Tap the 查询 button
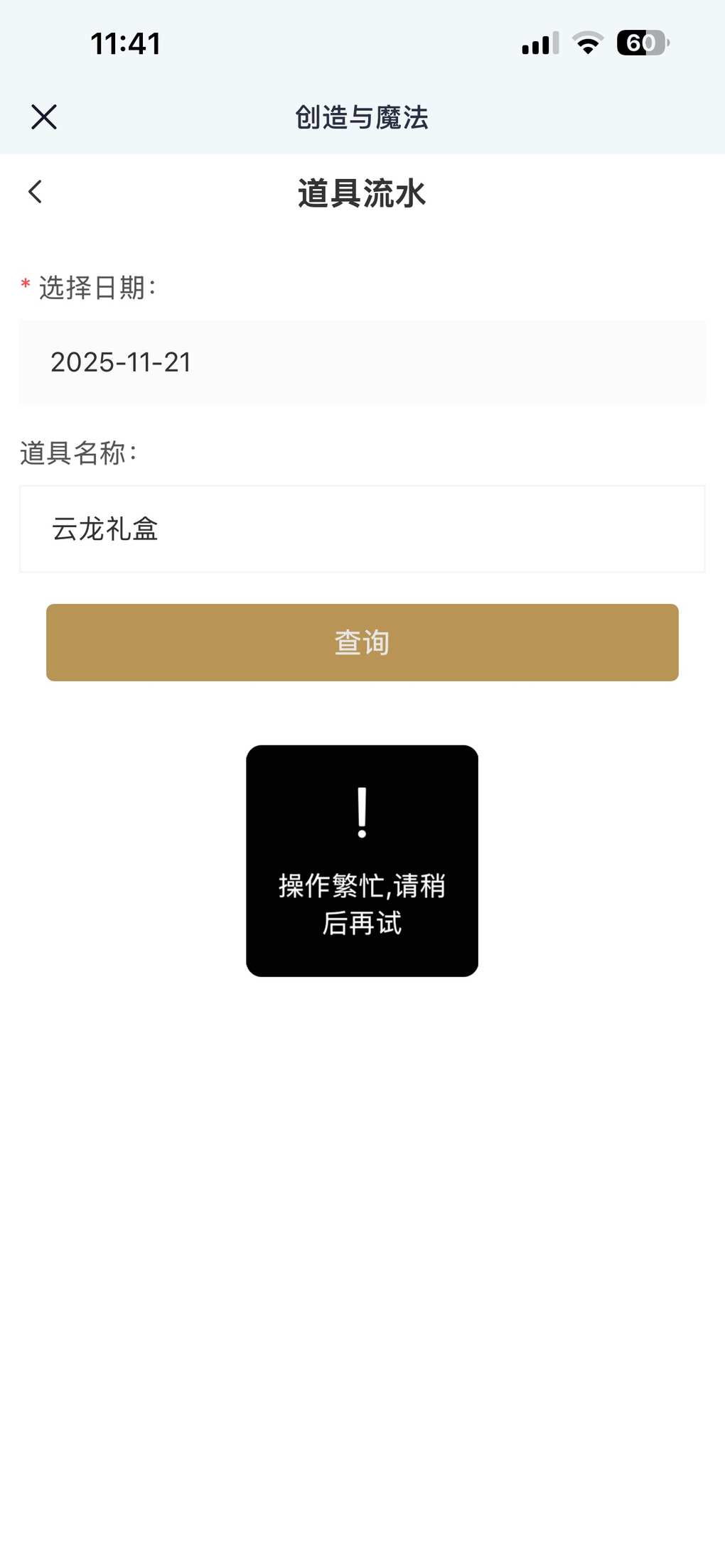Screen dimensions: 725x1568 362,642
